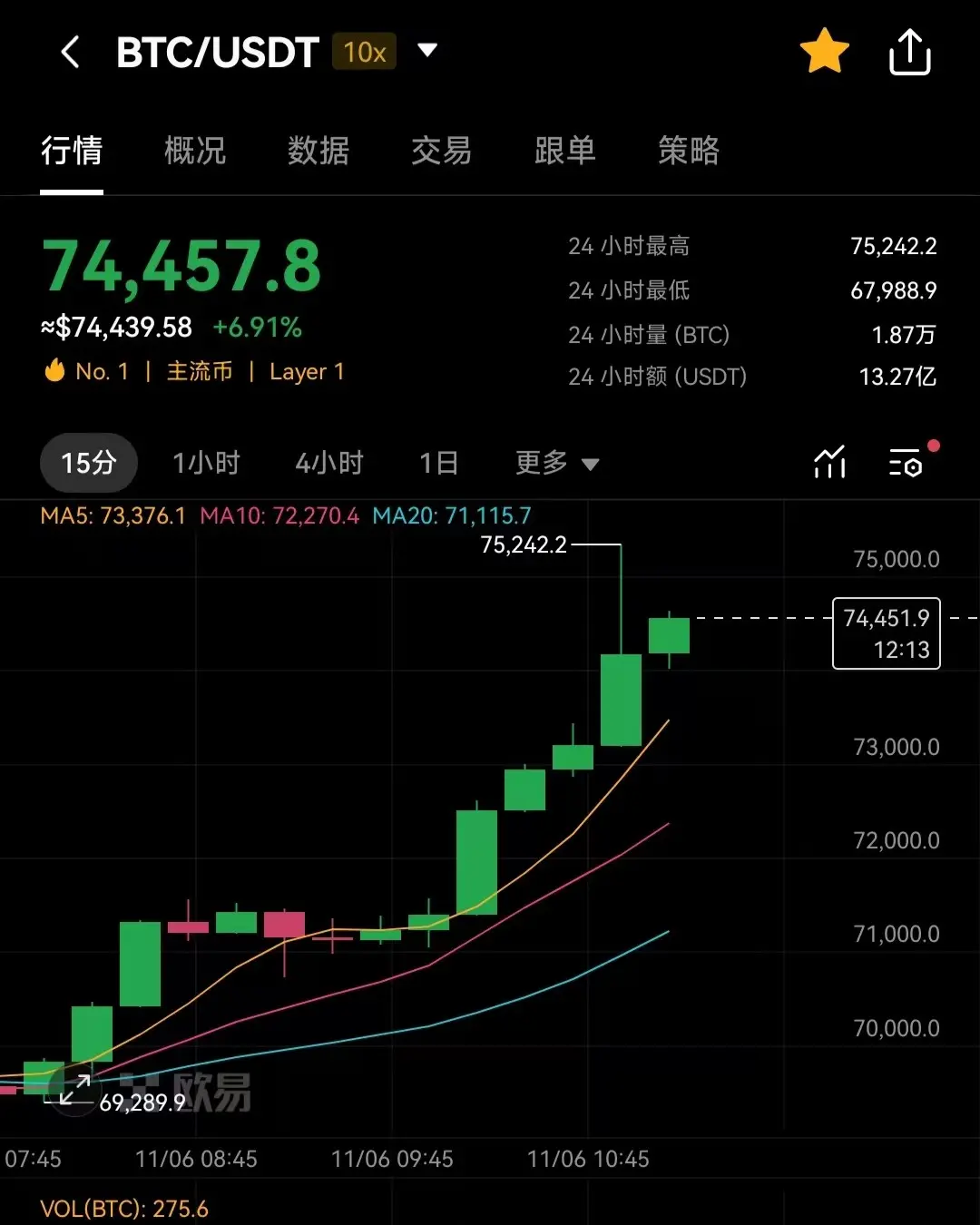Activate the 4小时 interval
Viewport: 980px width, 1225px height.
329,463
